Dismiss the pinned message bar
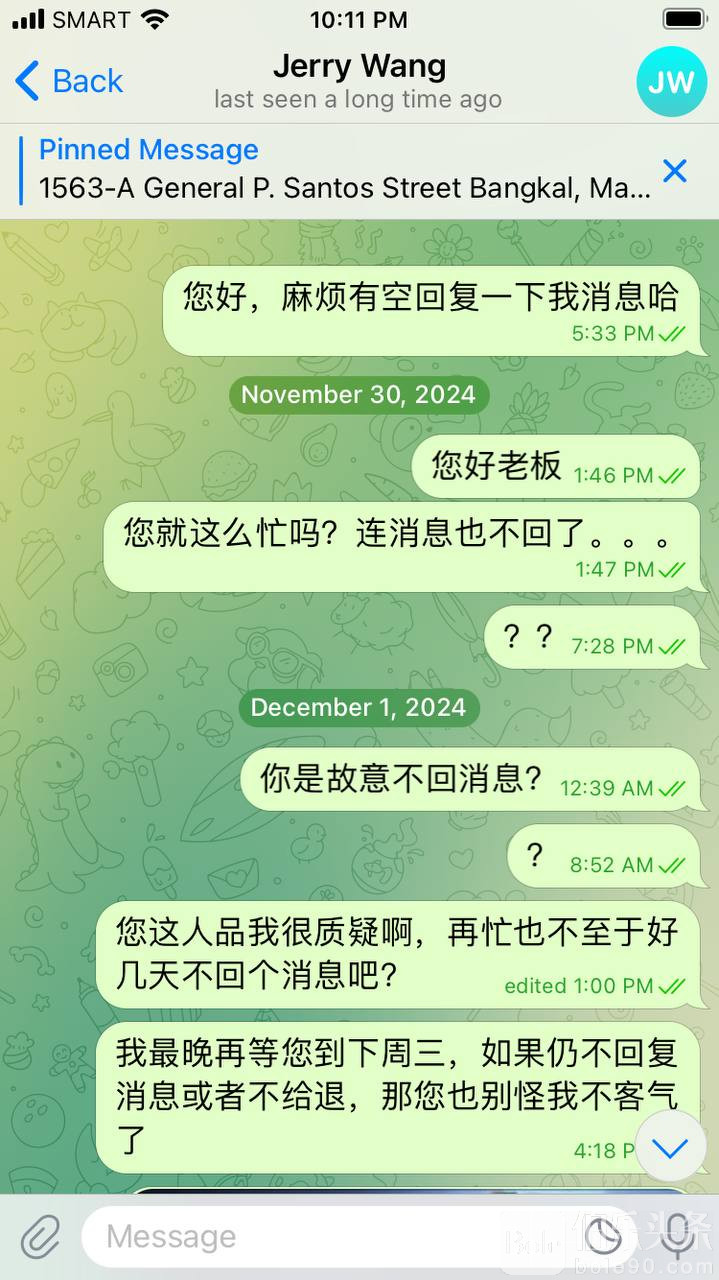Viewport: 719px width, 1280px height. pyautogui.click(x=675, y=171)
